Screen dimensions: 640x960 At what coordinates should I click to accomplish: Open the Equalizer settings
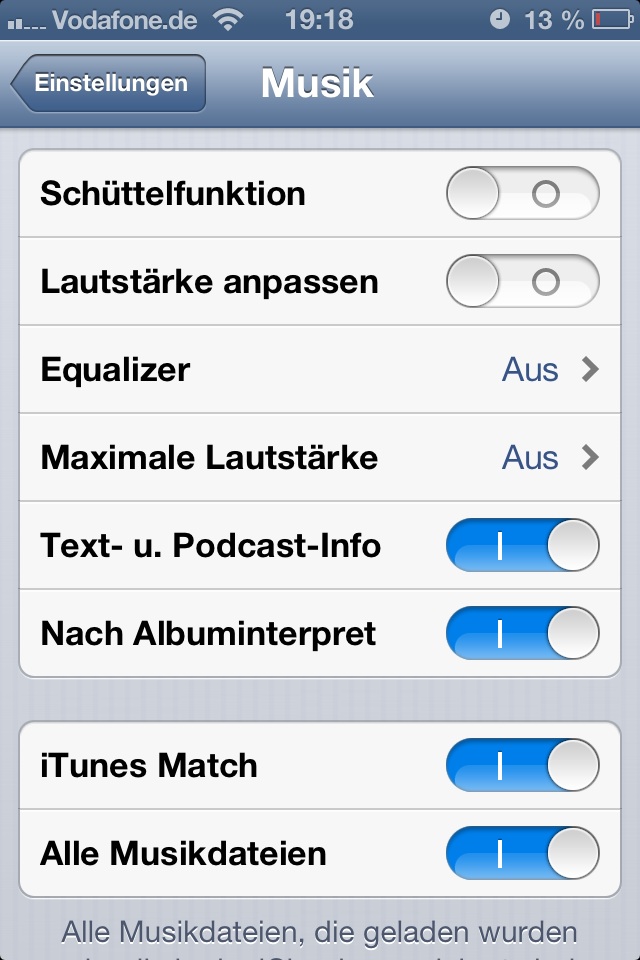(x=320, y=370)
